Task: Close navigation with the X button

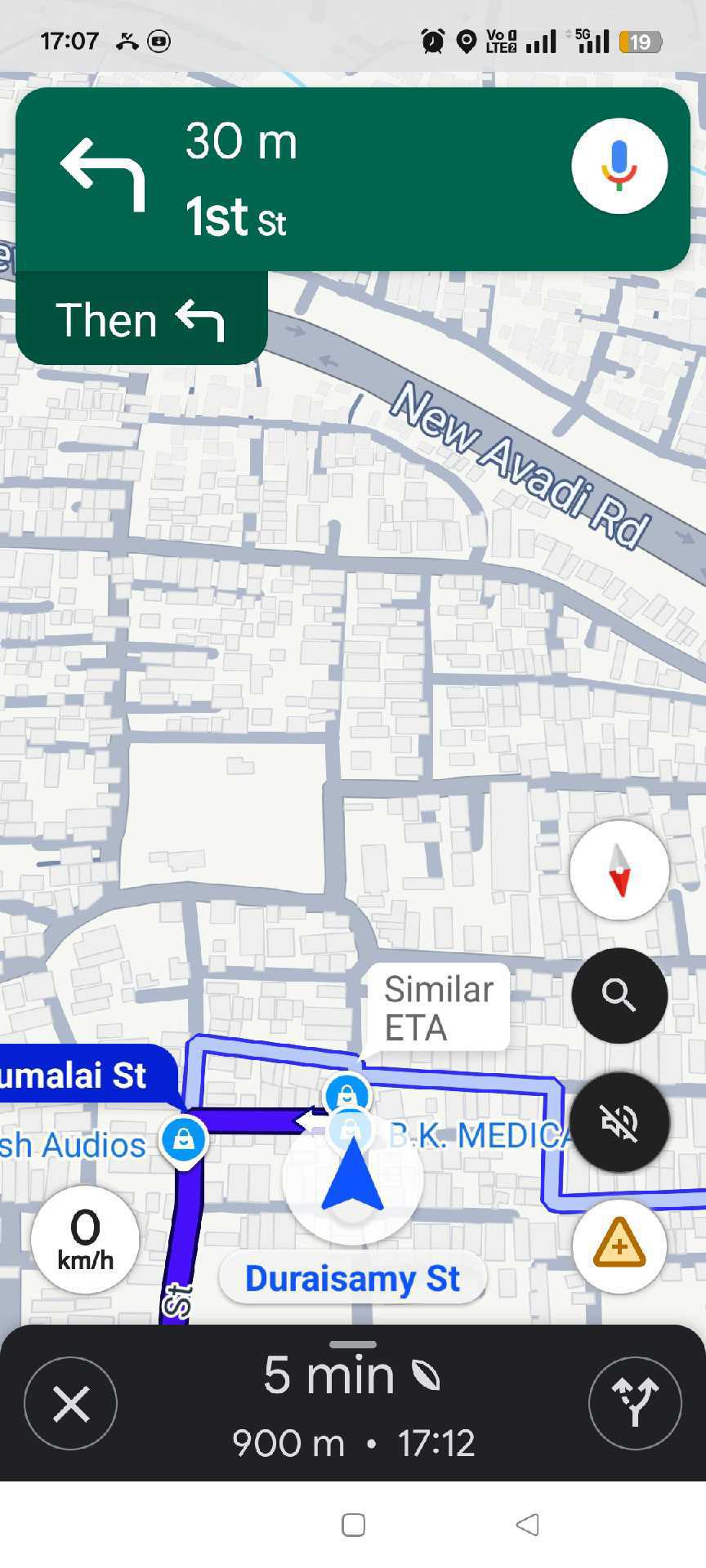Action: coord(71,1404)
